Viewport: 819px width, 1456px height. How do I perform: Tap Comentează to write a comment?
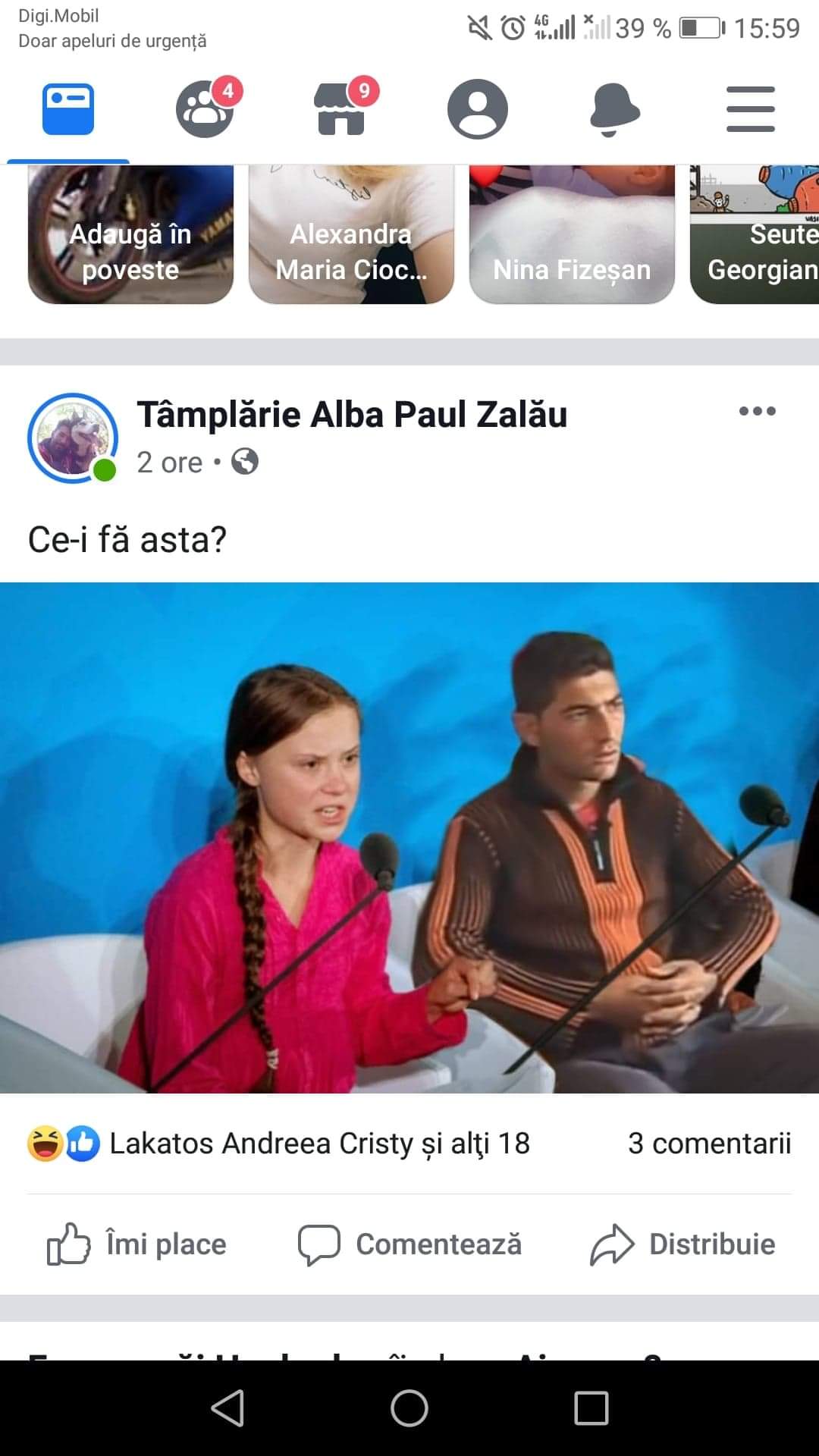point(409,1244)
